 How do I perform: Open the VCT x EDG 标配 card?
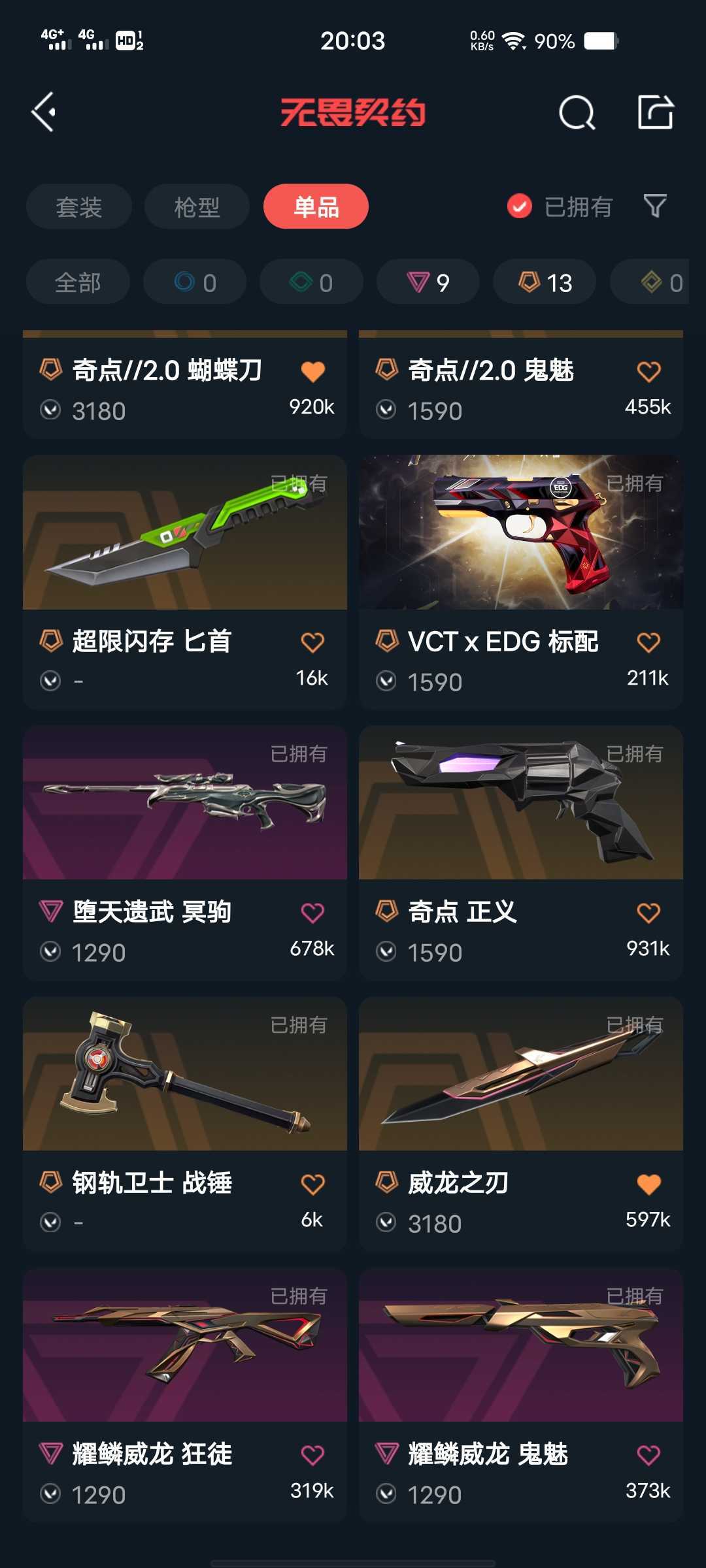[x=521, y=581]
